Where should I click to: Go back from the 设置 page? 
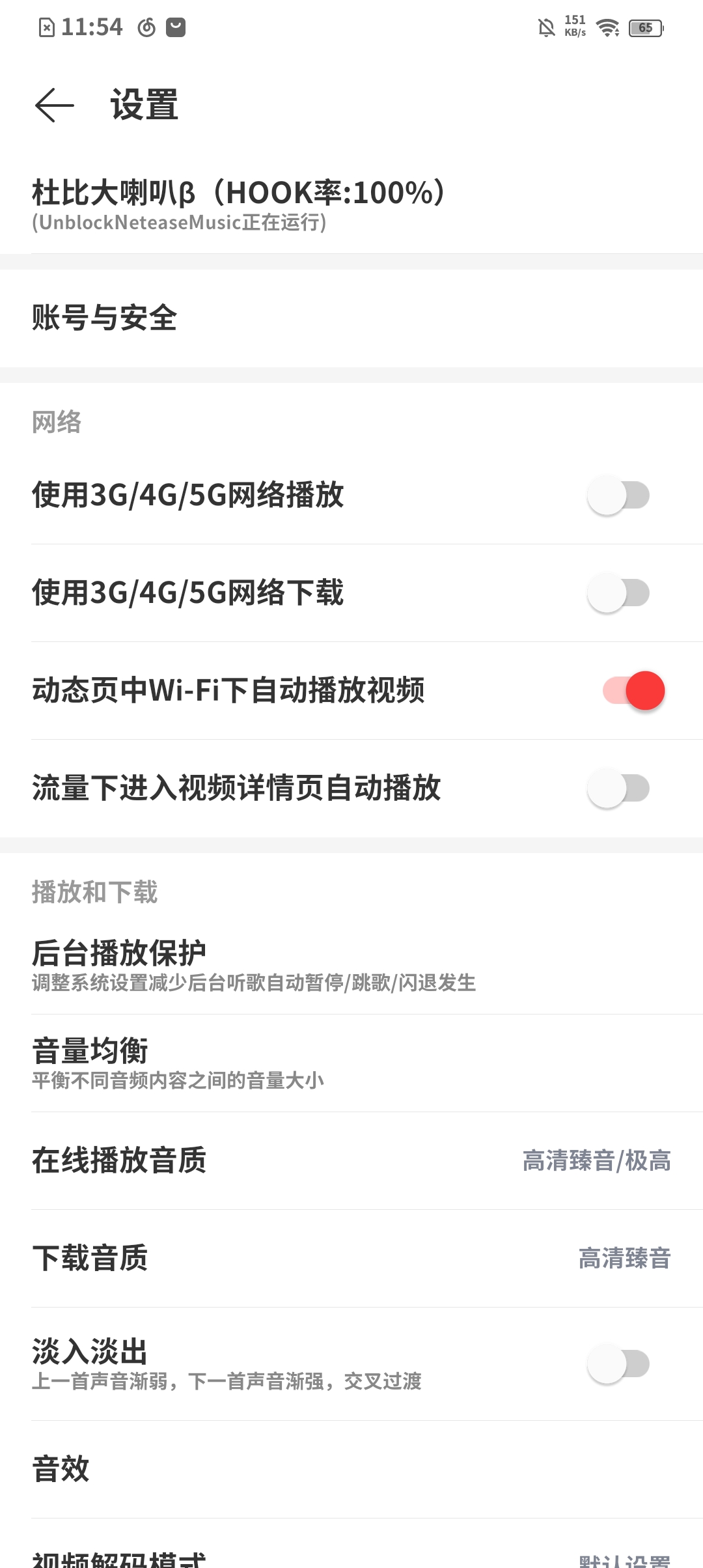55,105
